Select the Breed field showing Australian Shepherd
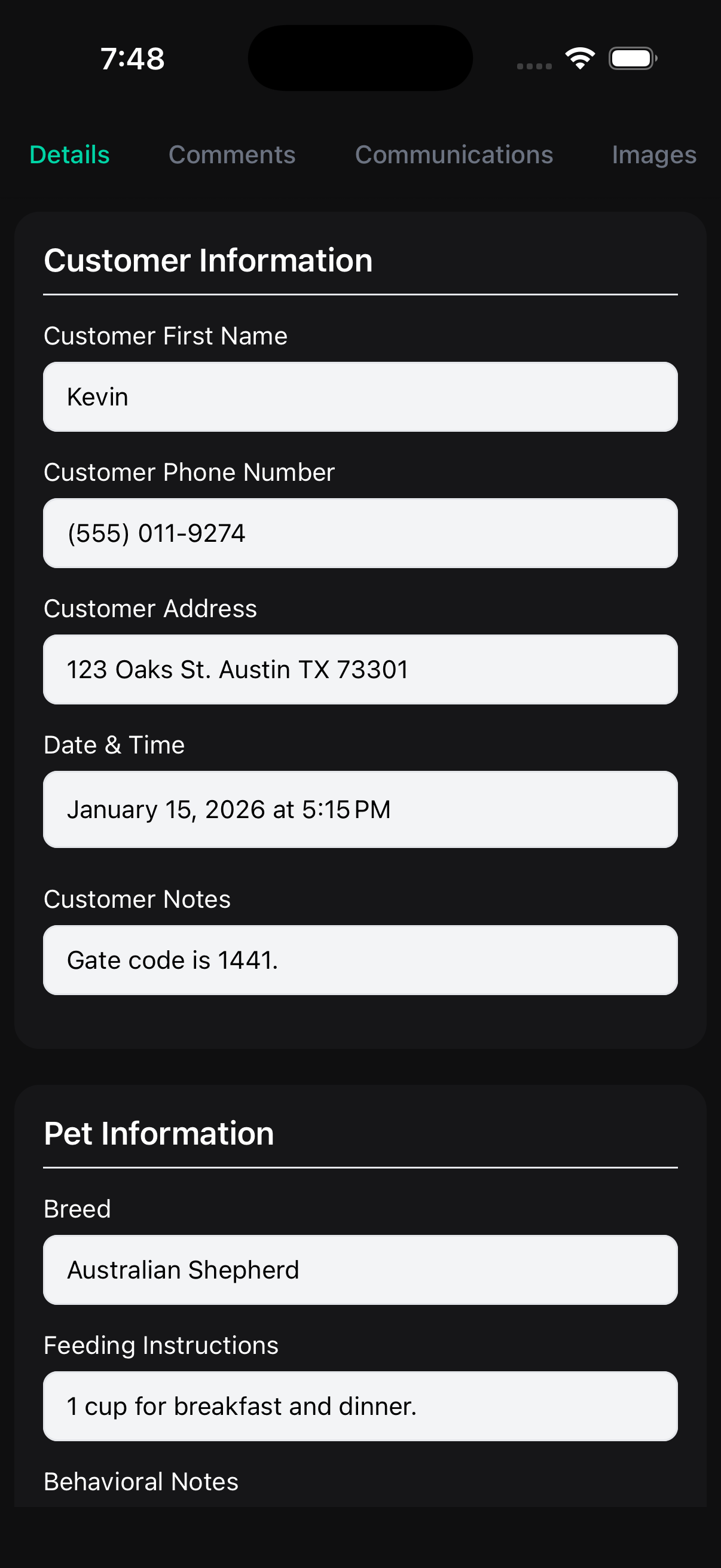The height and width of the screenshot is (1568, 721). click(x=360, y=1270)
